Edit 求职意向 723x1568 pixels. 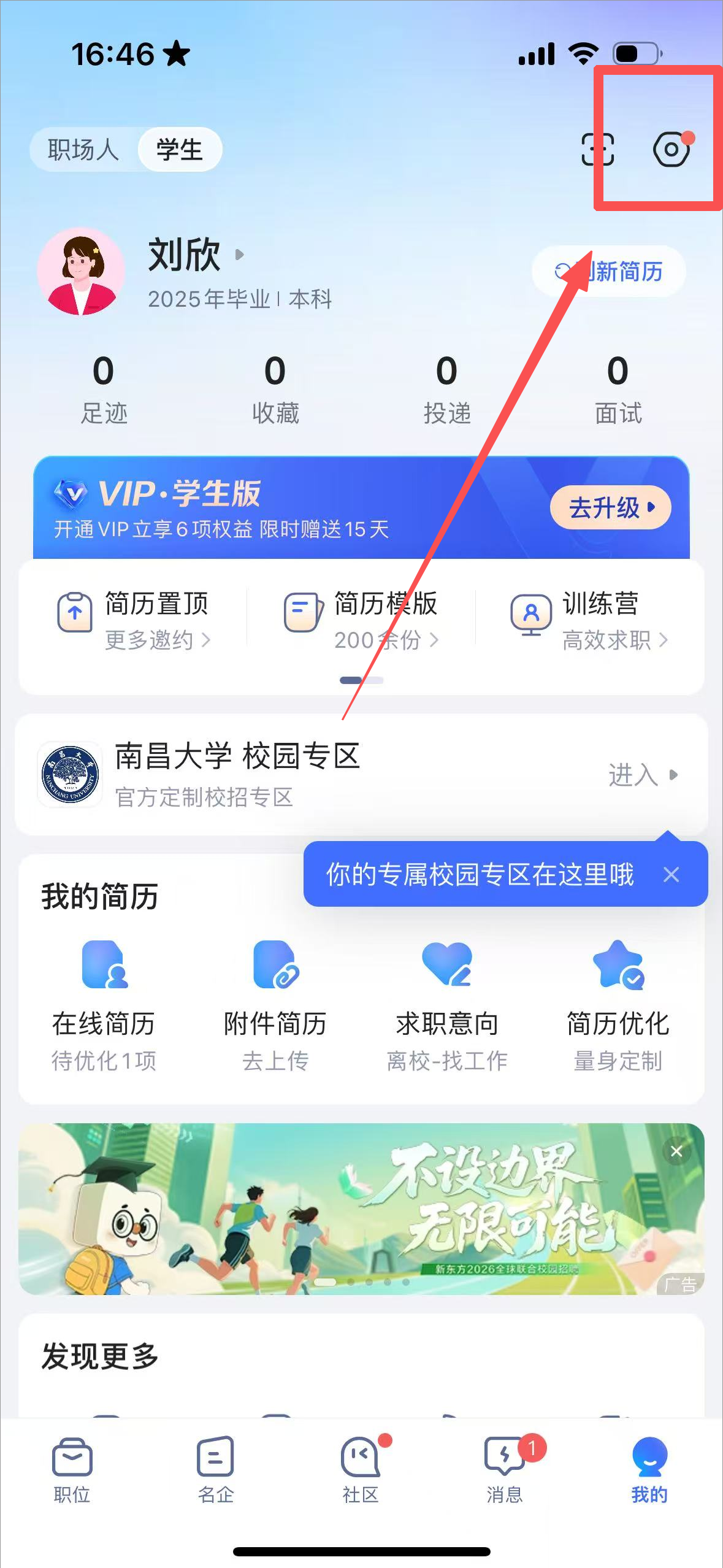coord(447,999)
